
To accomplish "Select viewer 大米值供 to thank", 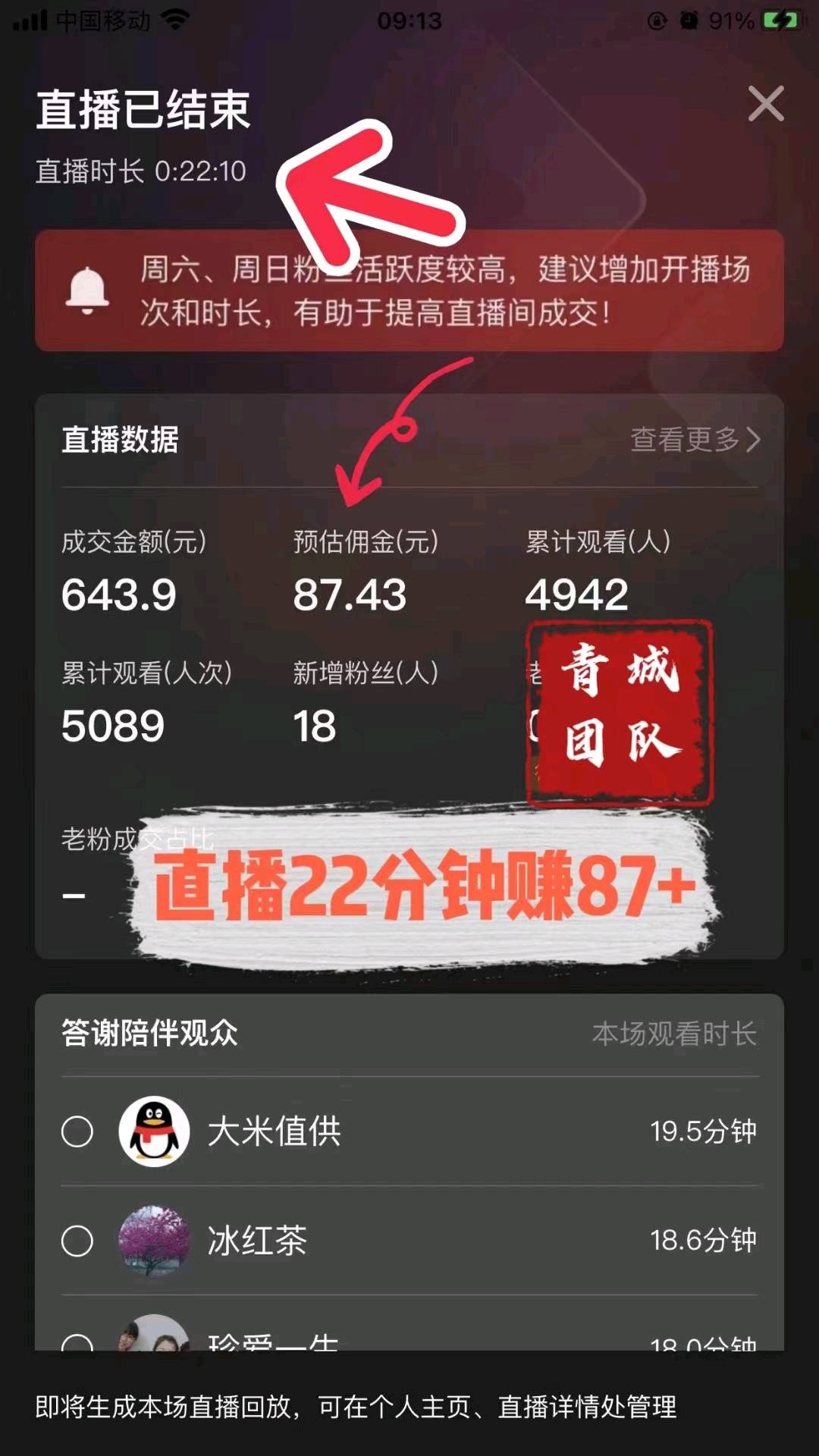I will [x=77, y=1131].
